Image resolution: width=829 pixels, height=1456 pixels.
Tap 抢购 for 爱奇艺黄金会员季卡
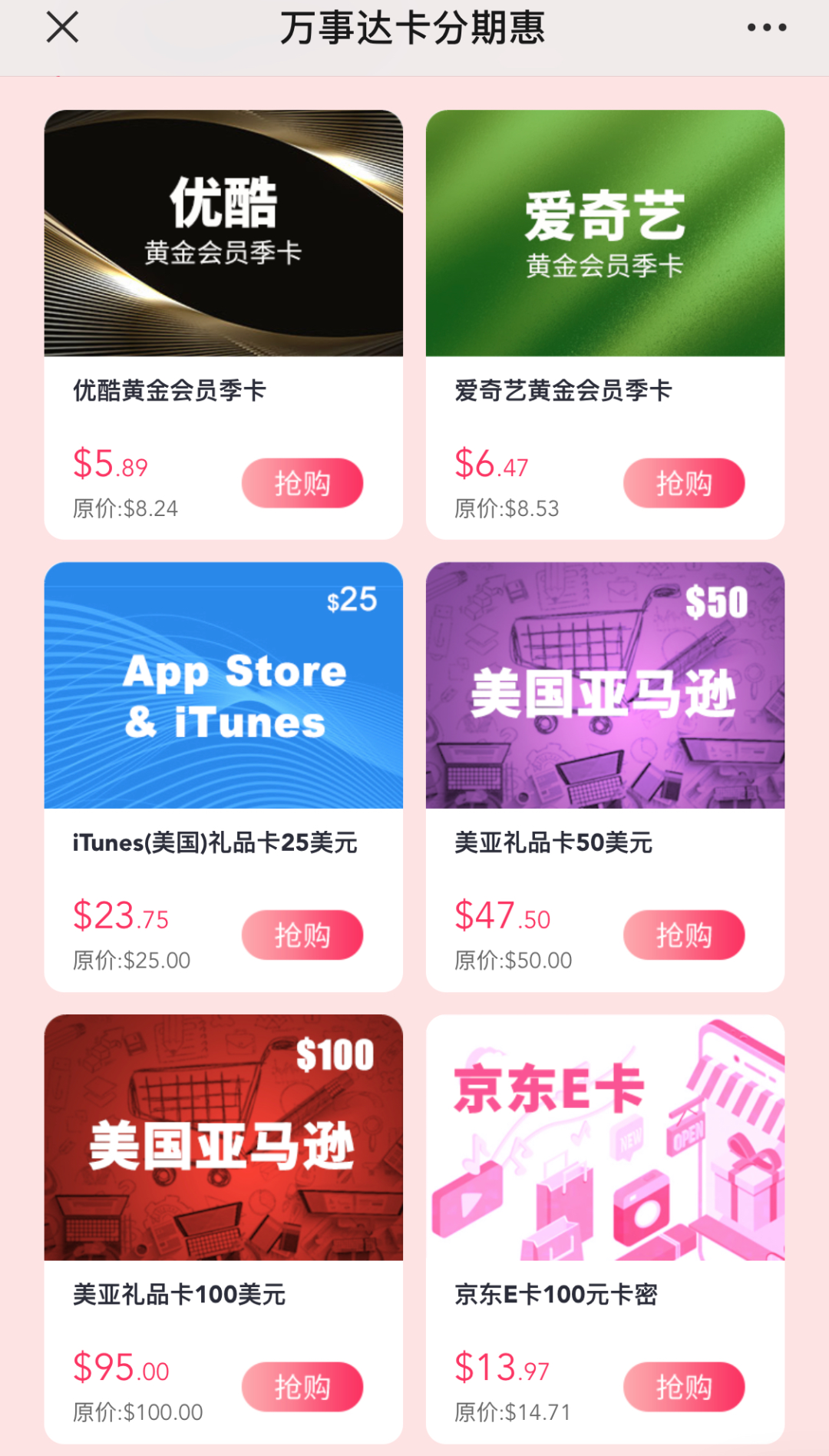tap(684, 483)
